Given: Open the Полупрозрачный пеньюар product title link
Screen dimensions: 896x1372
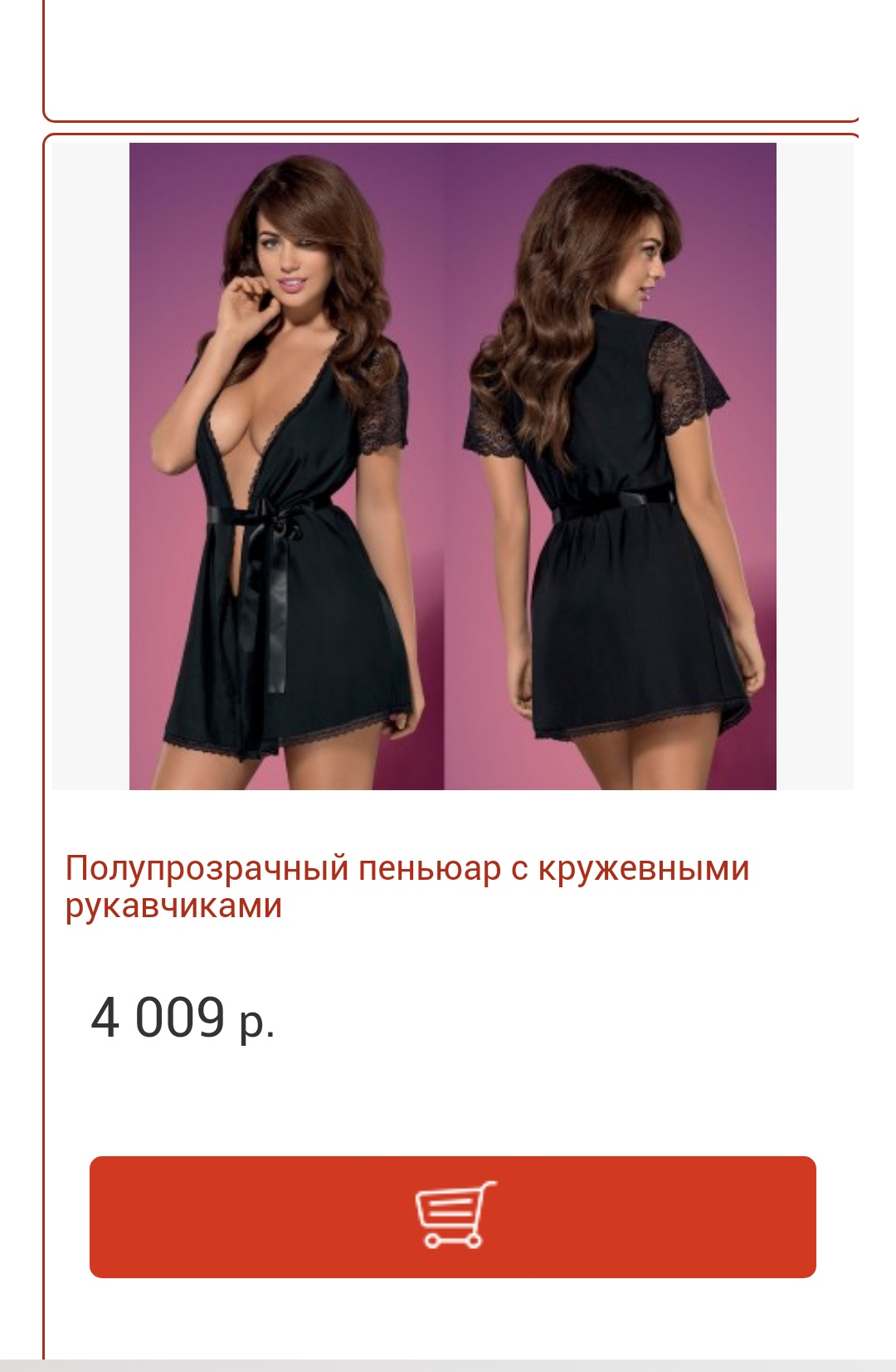Looking at the screenshot, I should 407,886.
